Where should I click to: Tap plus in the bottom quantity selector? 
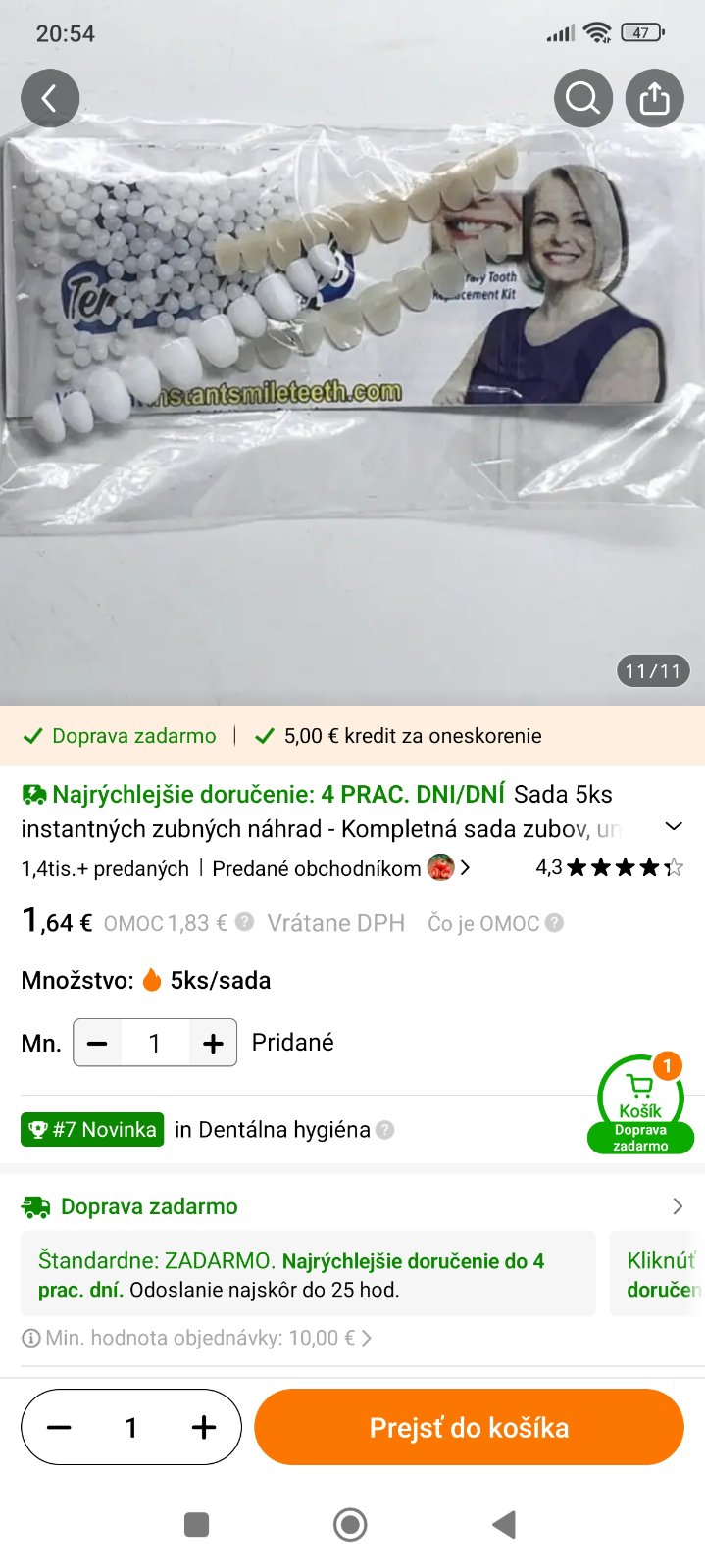203,1428
